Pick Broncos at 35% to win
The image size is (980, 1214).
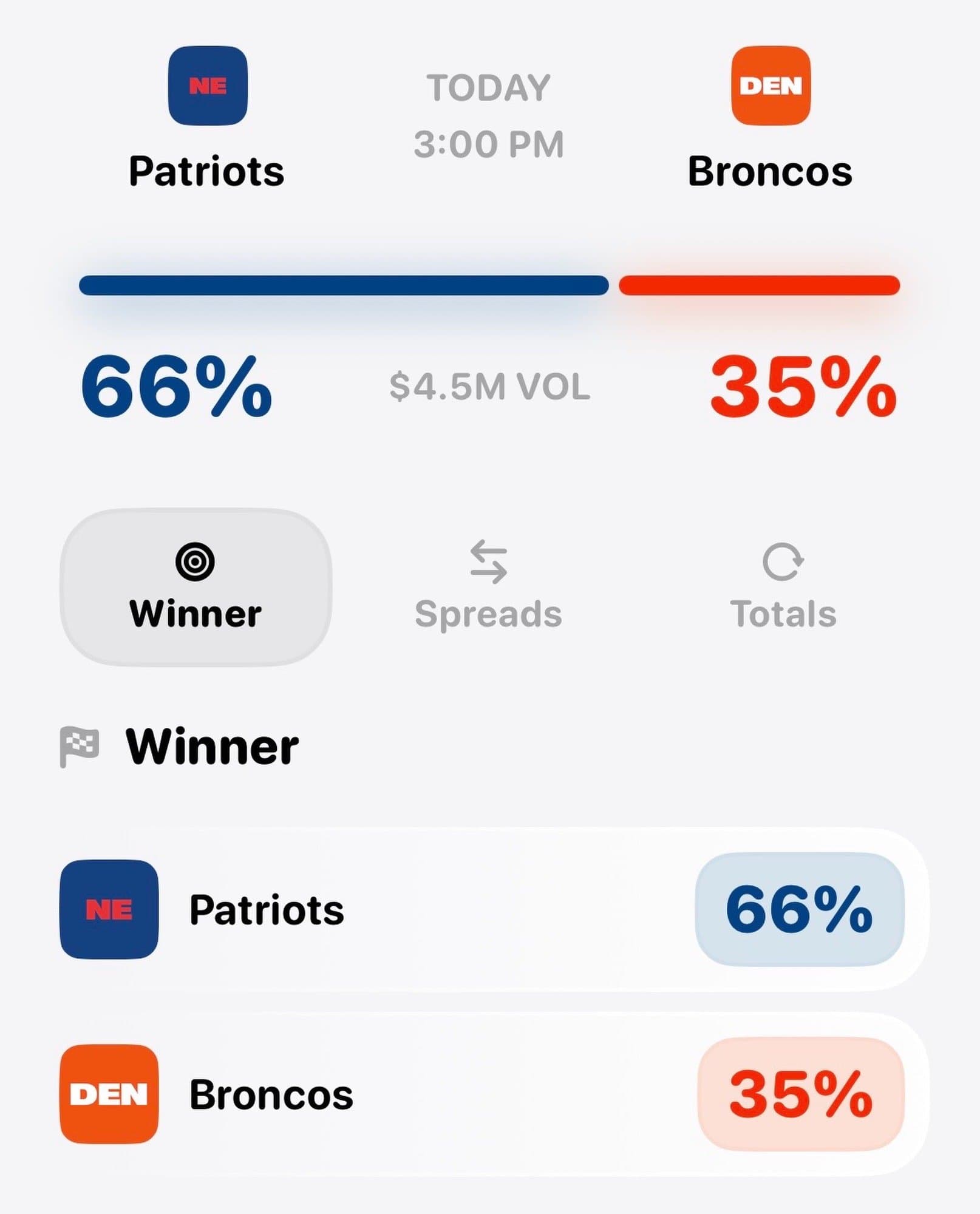[x=800, y=1094]
